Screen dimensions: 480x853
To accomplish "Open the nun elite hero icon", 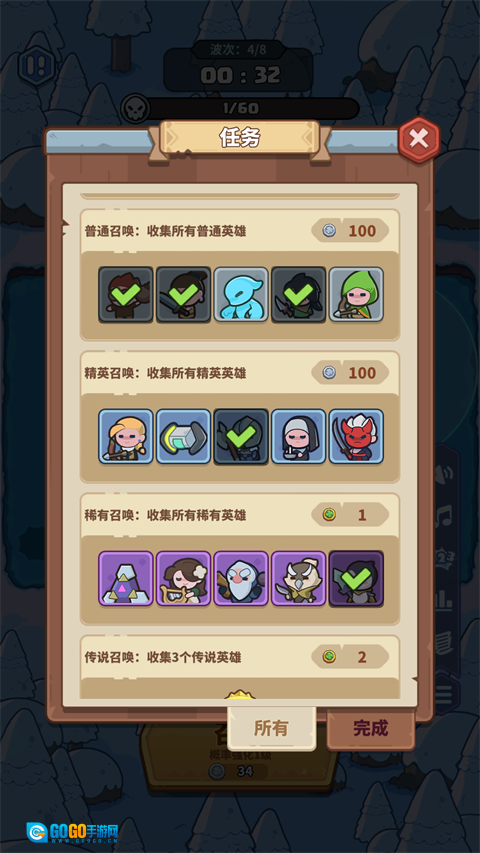I will tap(299, 436).
